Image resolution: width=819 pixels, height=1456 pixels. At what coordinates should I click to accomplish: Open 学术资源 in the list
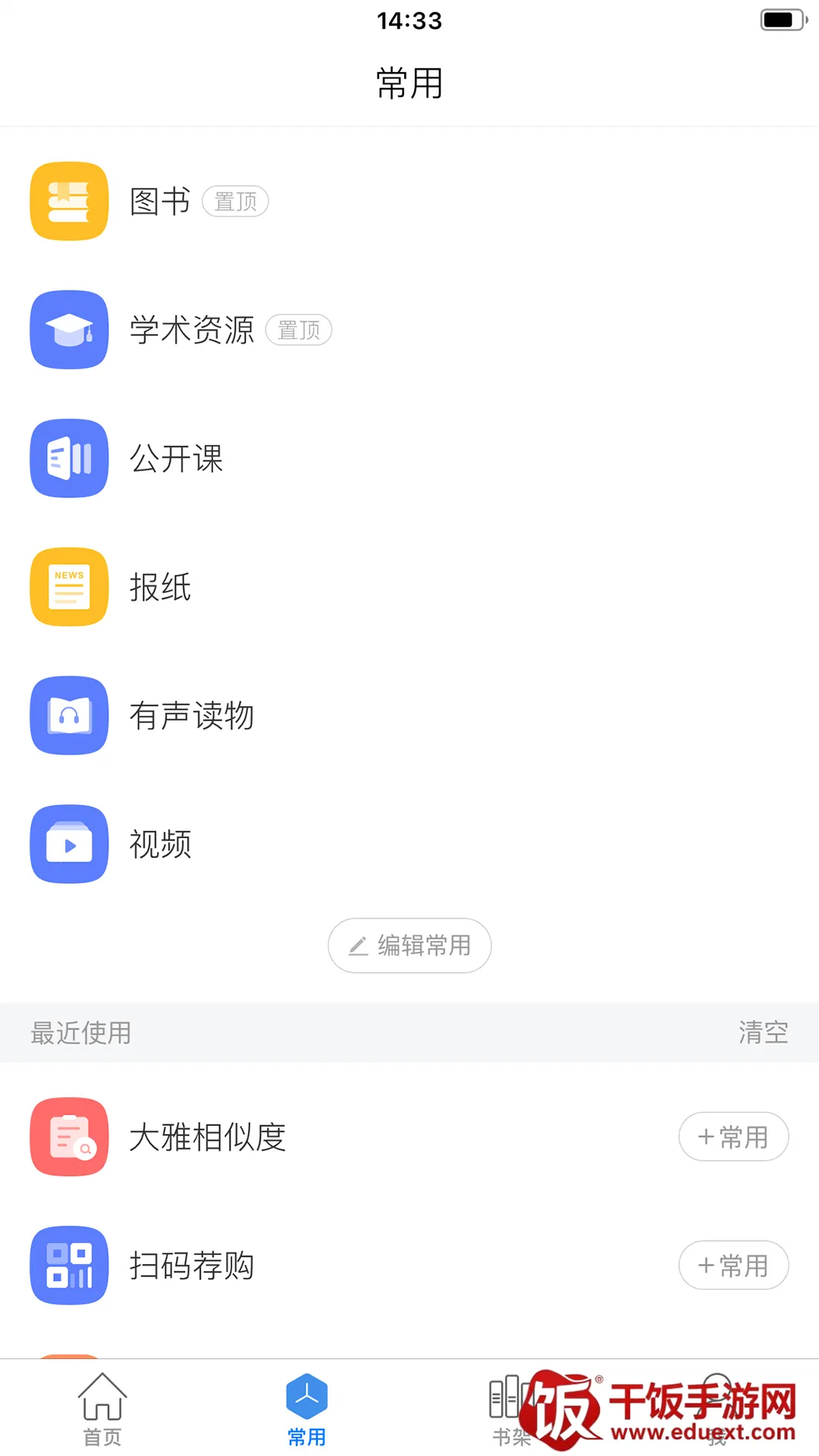[x=191, y=330]
